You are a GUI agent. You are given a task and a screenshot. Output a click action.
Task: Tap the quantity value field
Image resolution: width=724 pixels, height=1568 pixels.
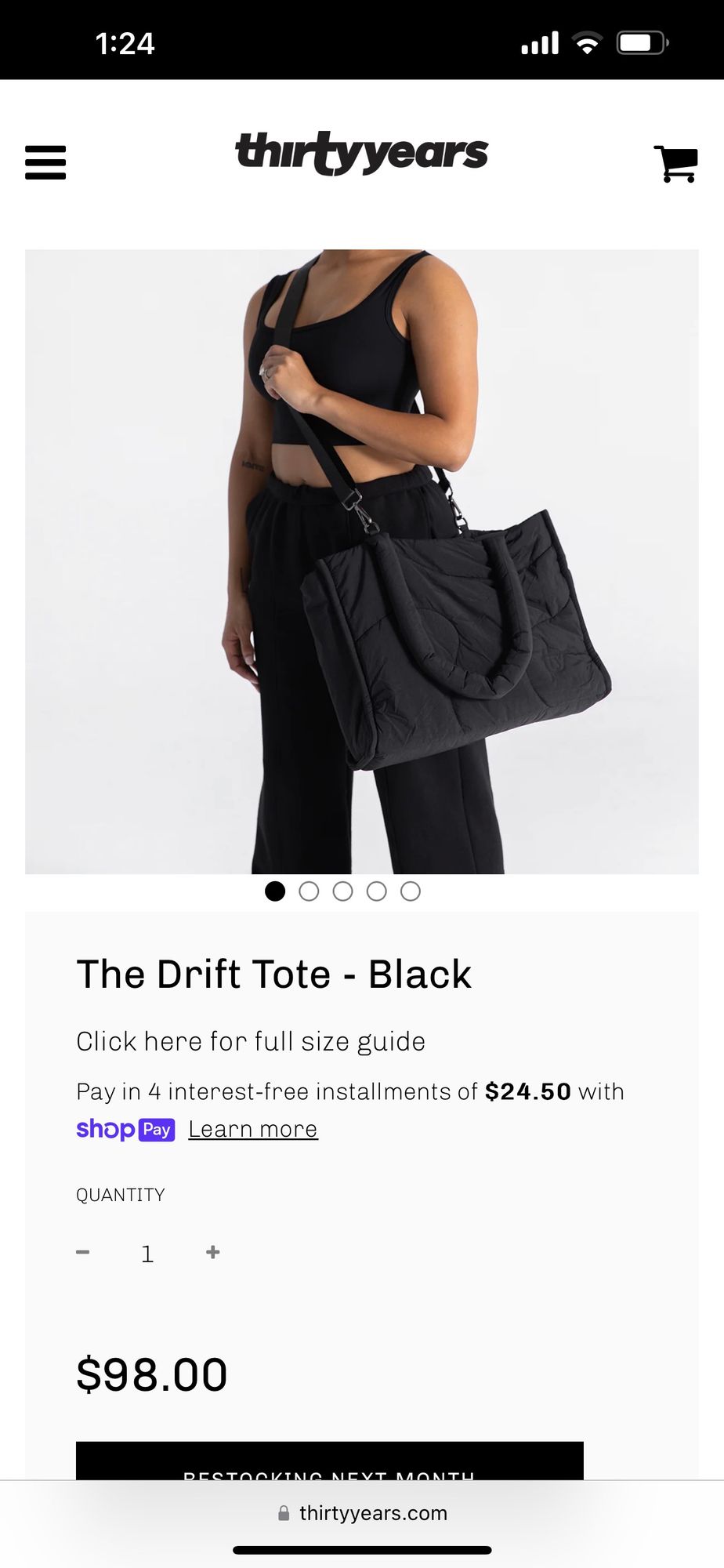147,1253
